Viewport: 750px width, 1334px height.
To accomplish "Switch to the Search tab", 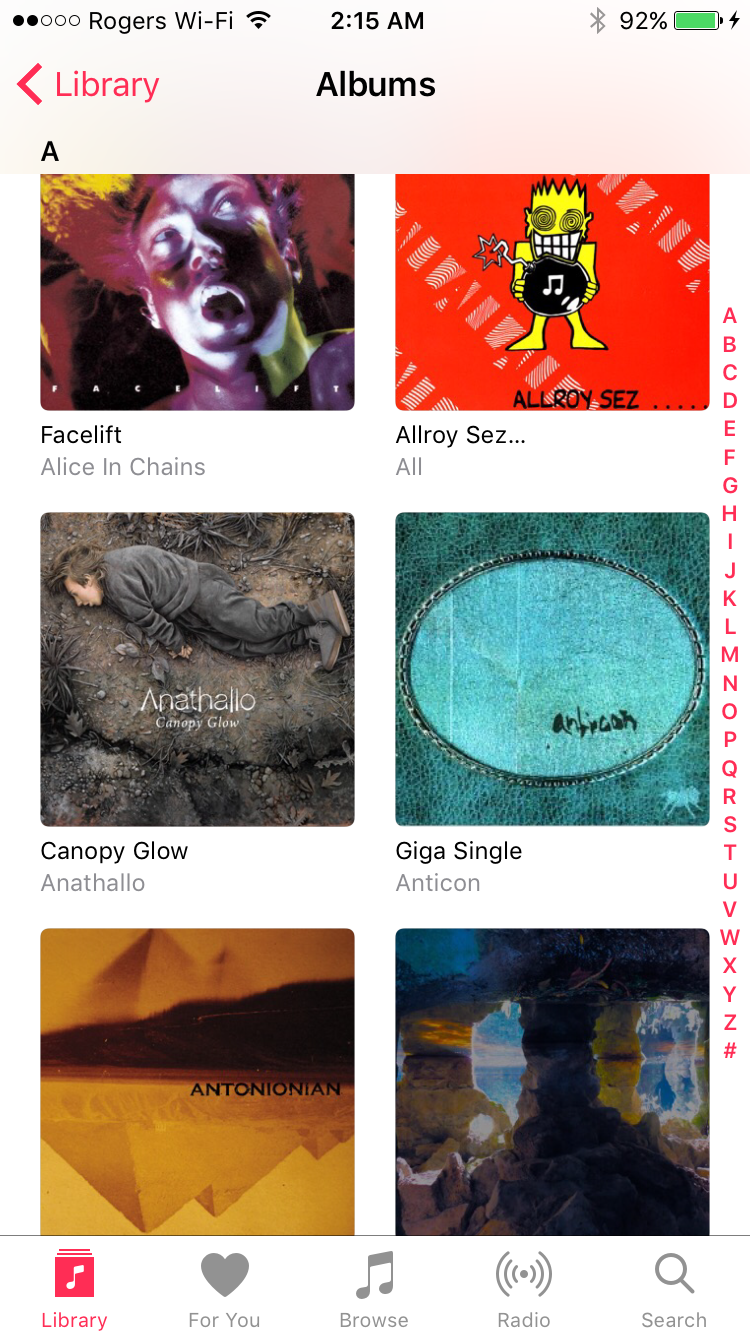I will pyautogui.click(x=674, y=1290).
